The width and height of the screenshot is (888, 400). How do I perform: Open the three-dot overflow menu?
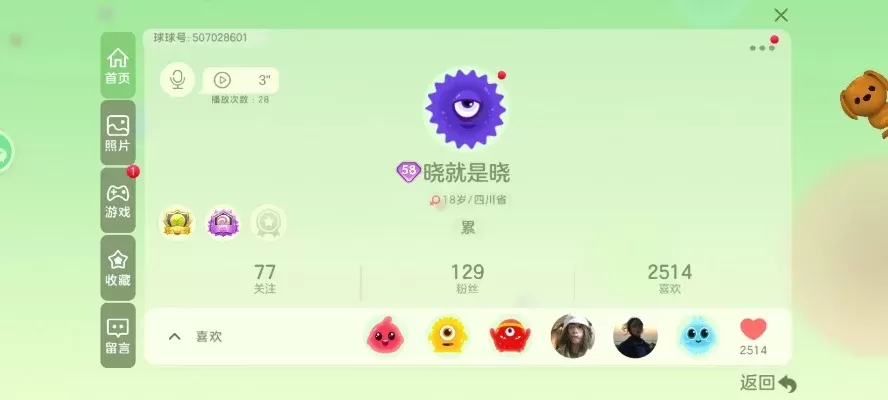click(762, 47)
